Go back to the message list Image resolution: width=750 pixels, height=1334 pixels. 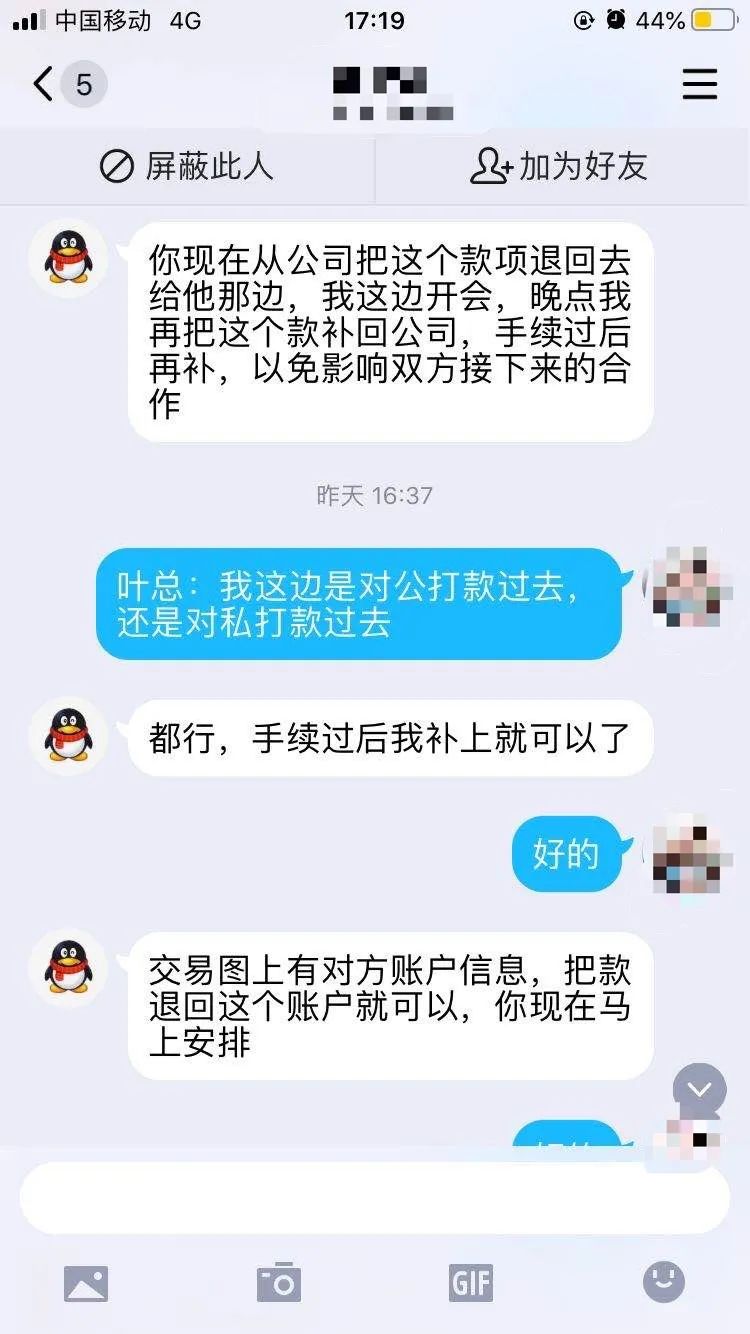point(45,84)
